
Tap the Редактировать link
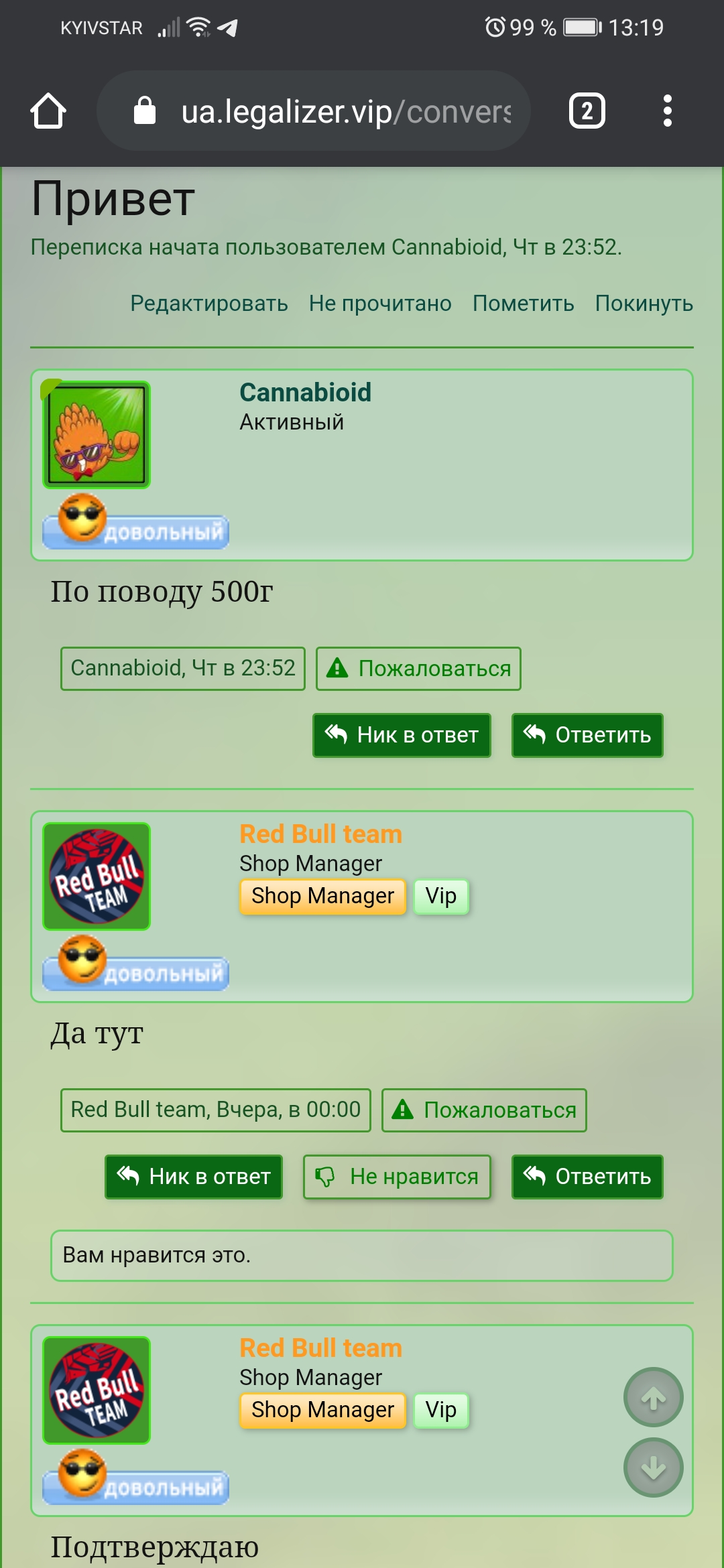point(209,304)
